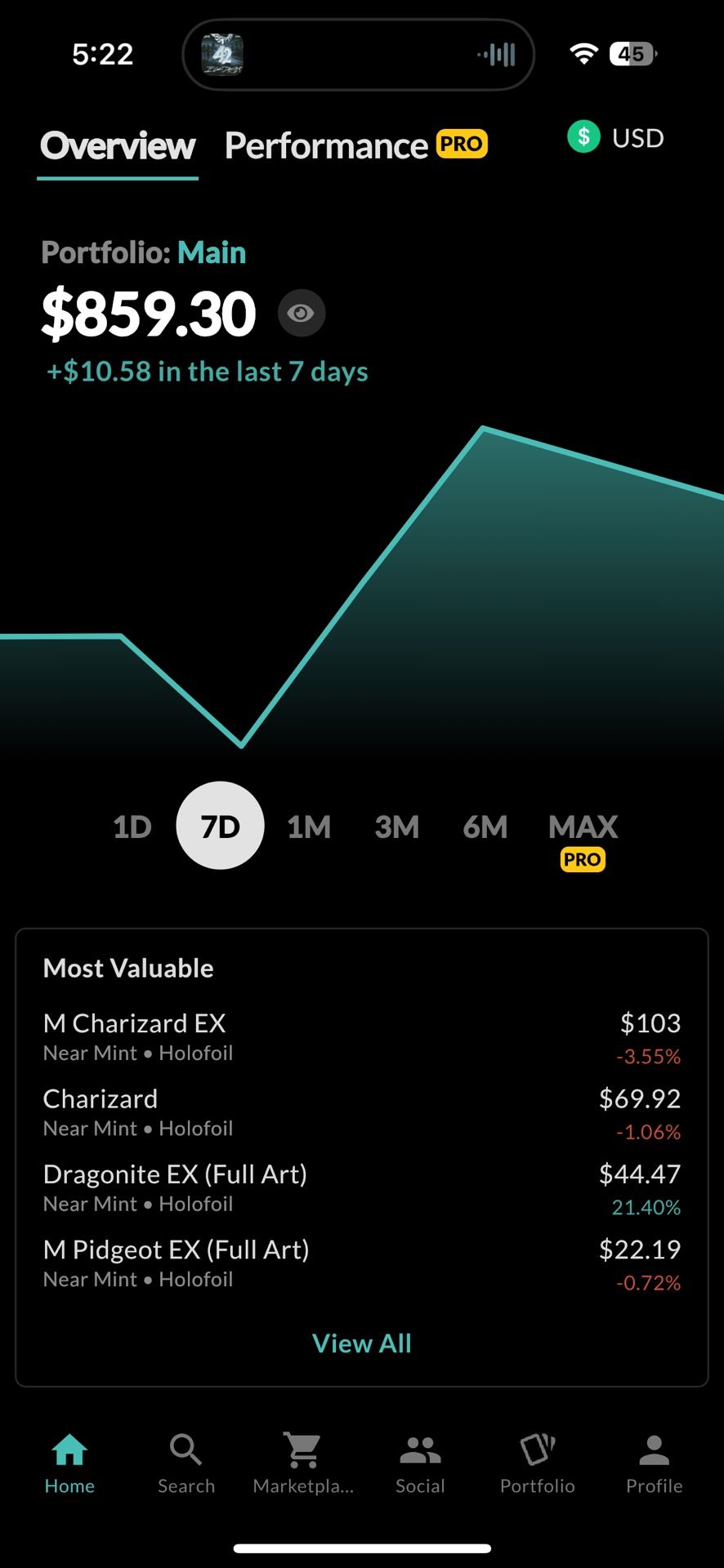Go to the Profile tab

654,1463
